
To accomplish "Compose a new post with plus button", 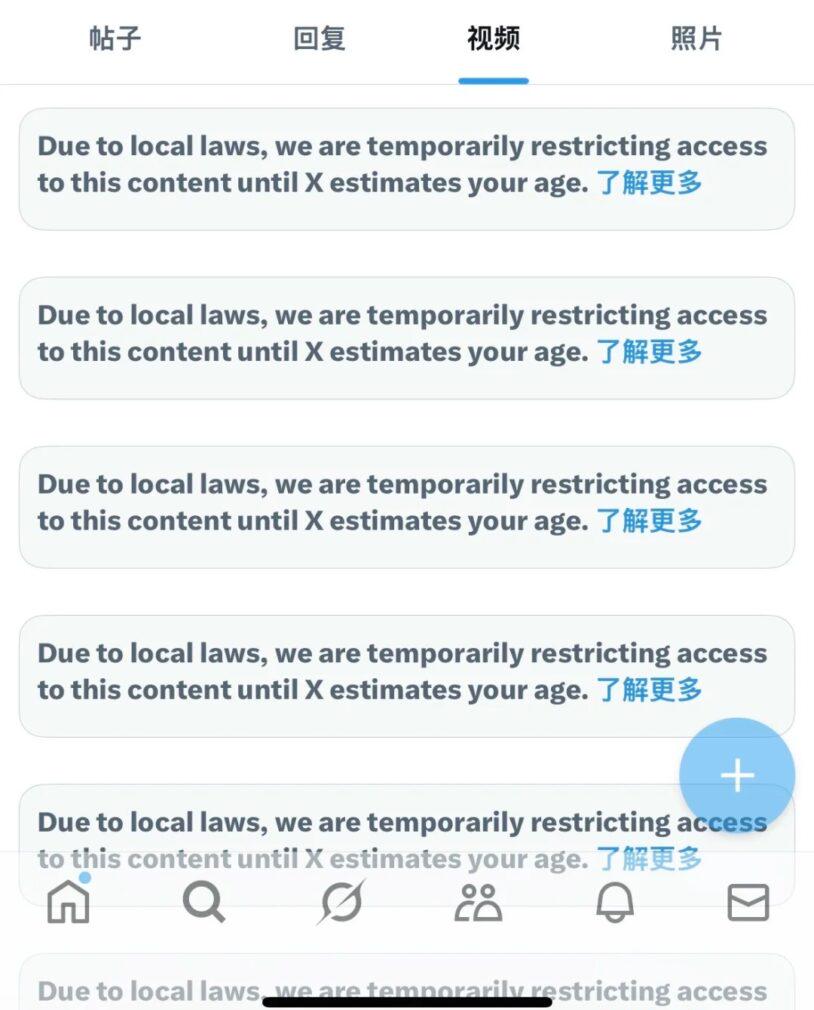I will coord(737,775).
